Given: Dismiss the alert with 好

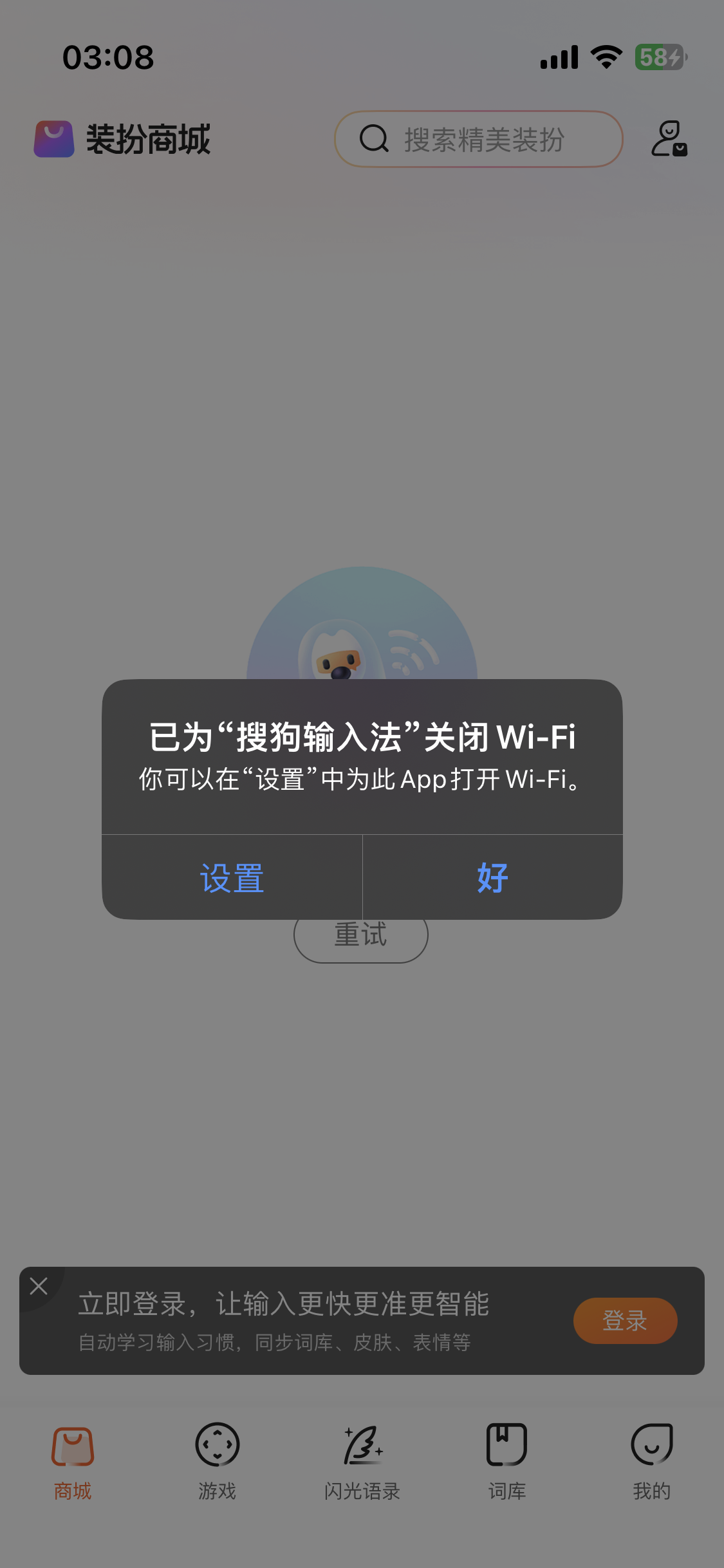Looking at the screenshot, I should 492,877.
